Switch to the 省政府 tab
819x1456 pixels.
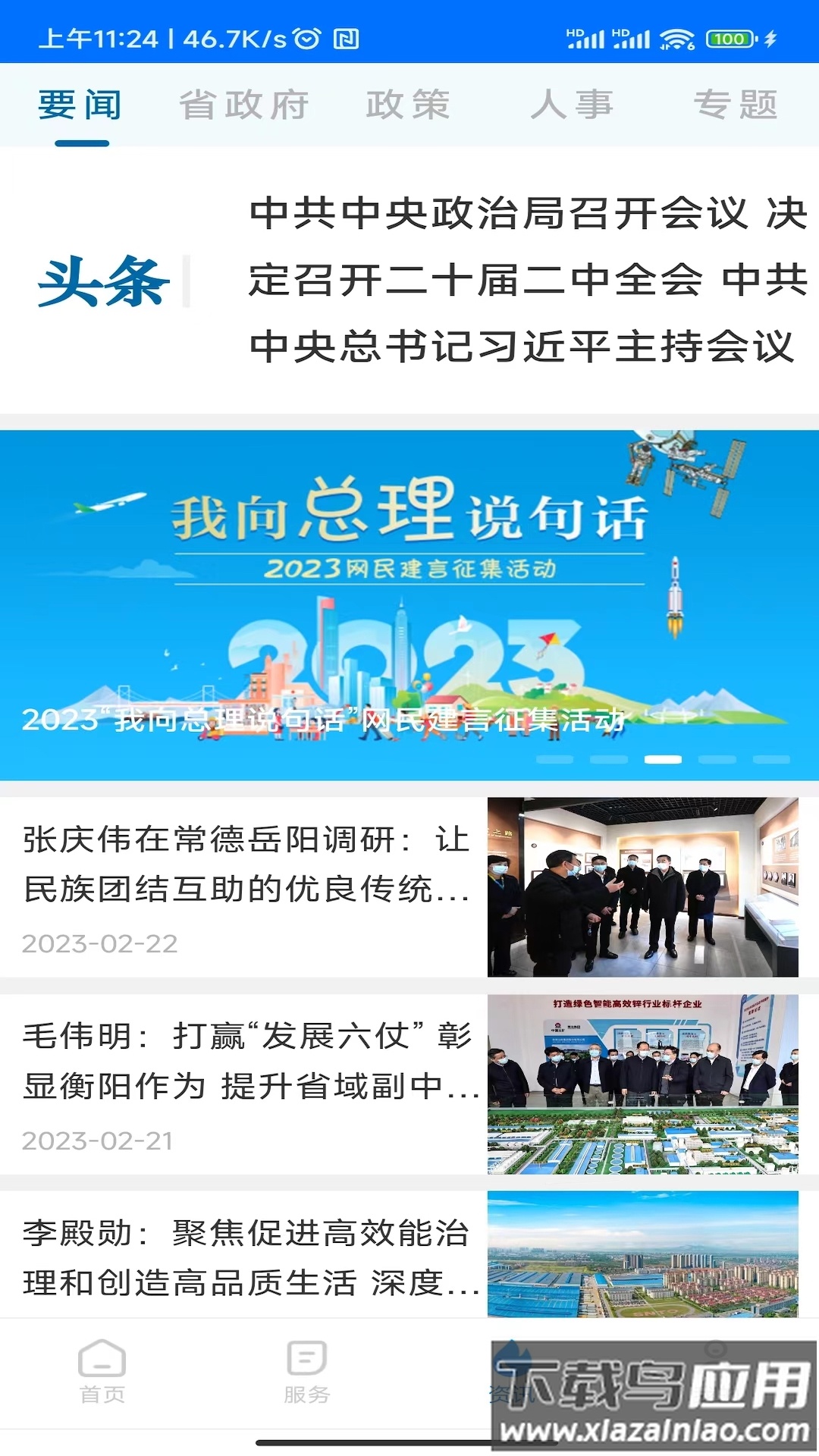(244, 105)
